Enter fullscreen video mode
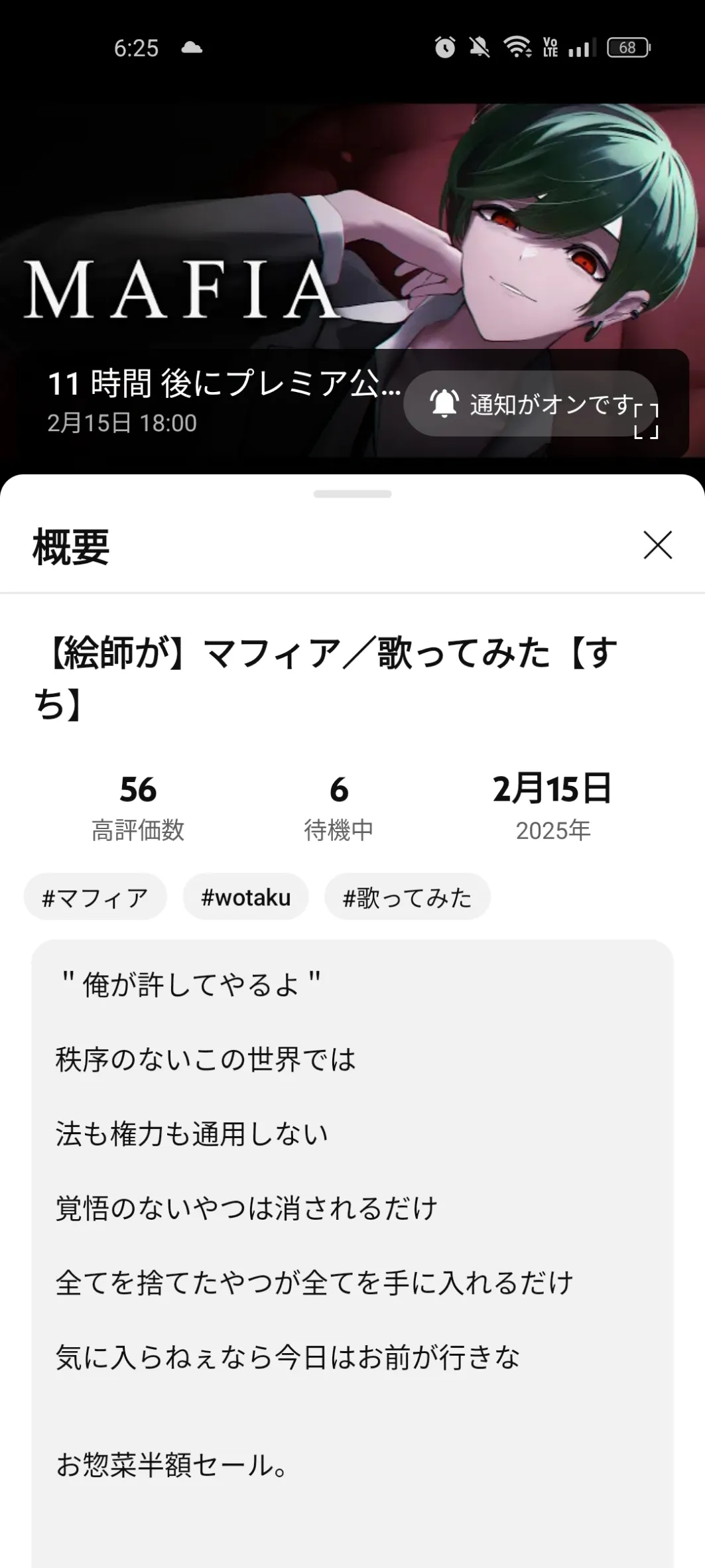Viewport: 705px width, 1568px height. [646, 422]
